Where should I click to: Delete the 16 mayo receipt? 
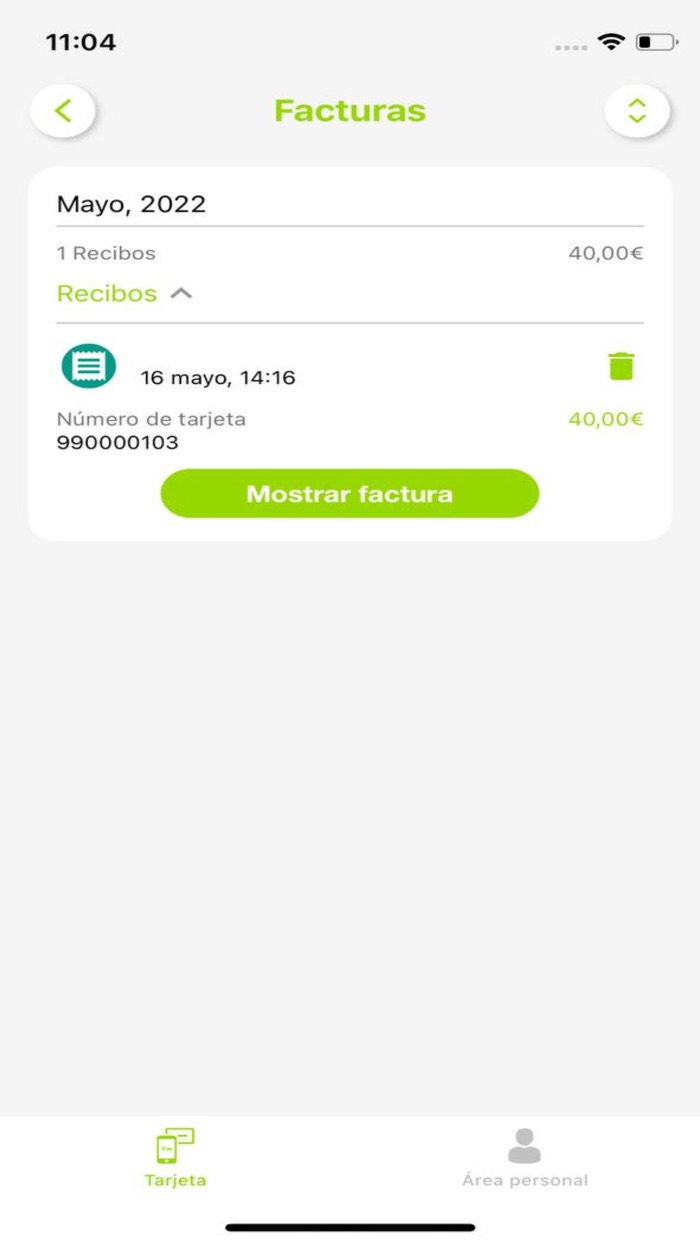tap(621, 366)
